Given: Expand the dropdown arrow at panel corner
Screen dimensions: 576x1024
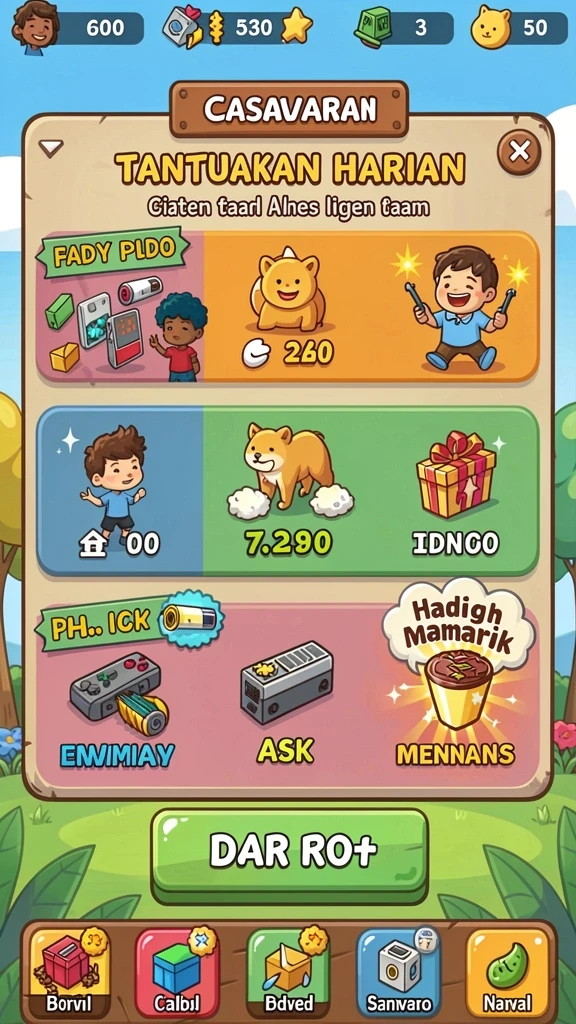Looking at the screenshot, I should point(50,148).
